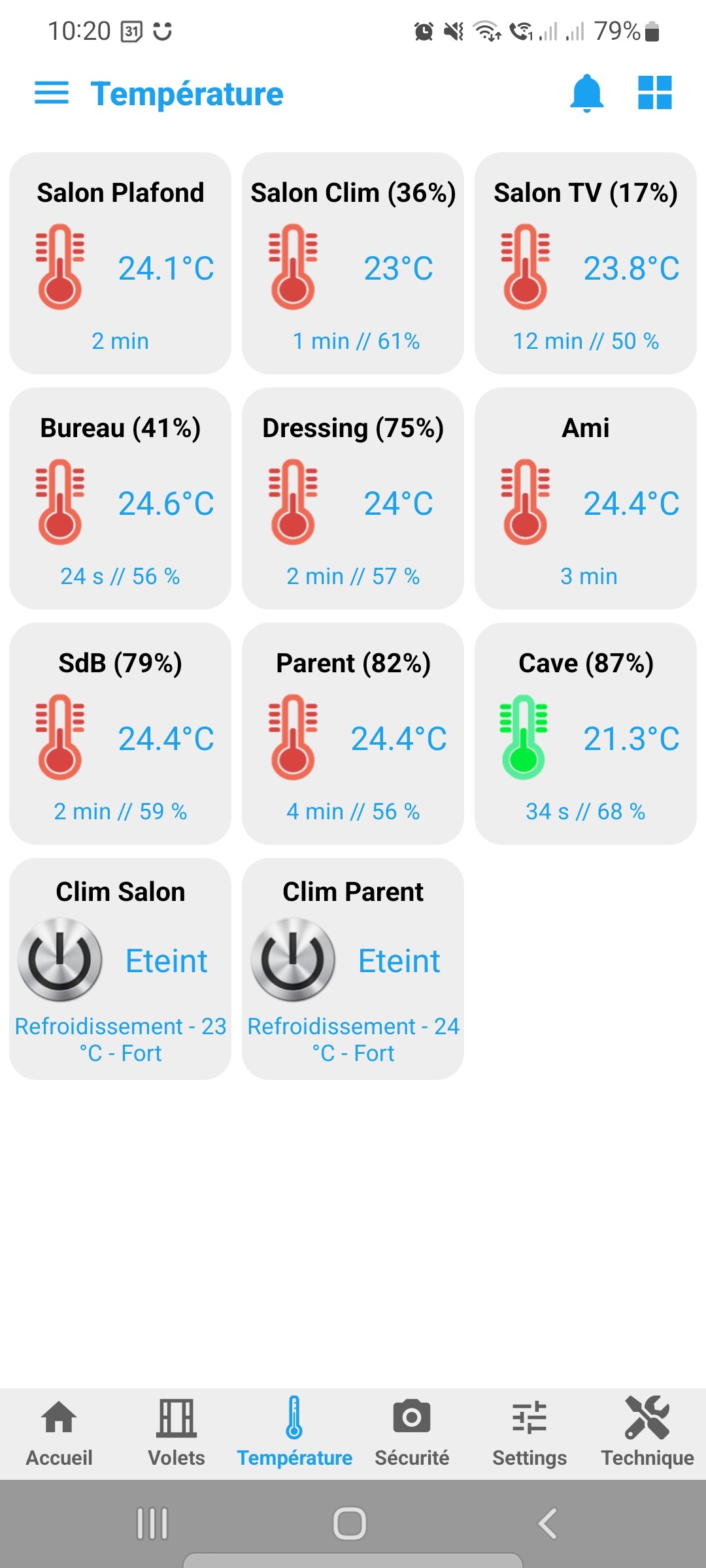Open the Cave (87%) sensor card
This screenshot has height=1568, width=706.
coord(586,734)
